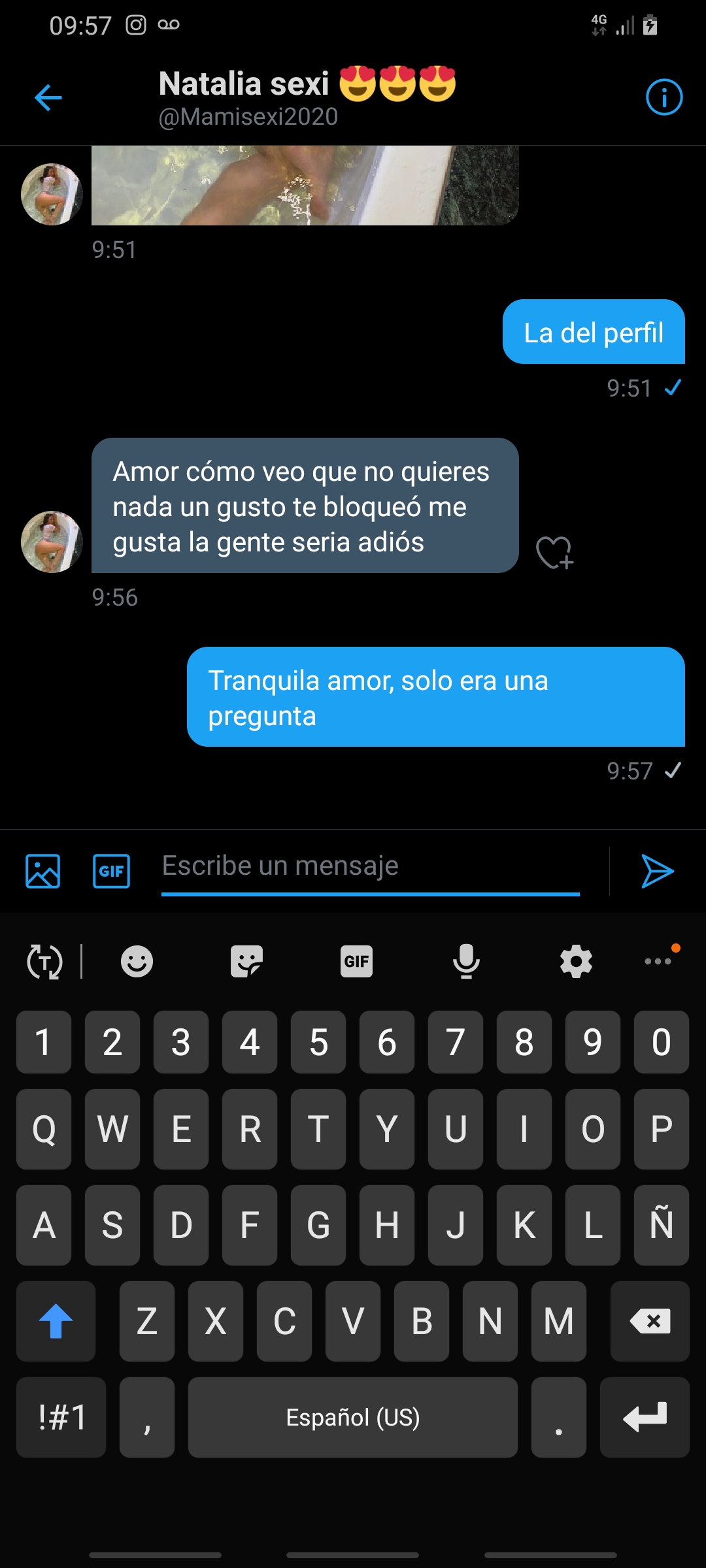Open the keyboard translate tool
Viewport: 706px width, 1568px height.
(x=44, y=962)
